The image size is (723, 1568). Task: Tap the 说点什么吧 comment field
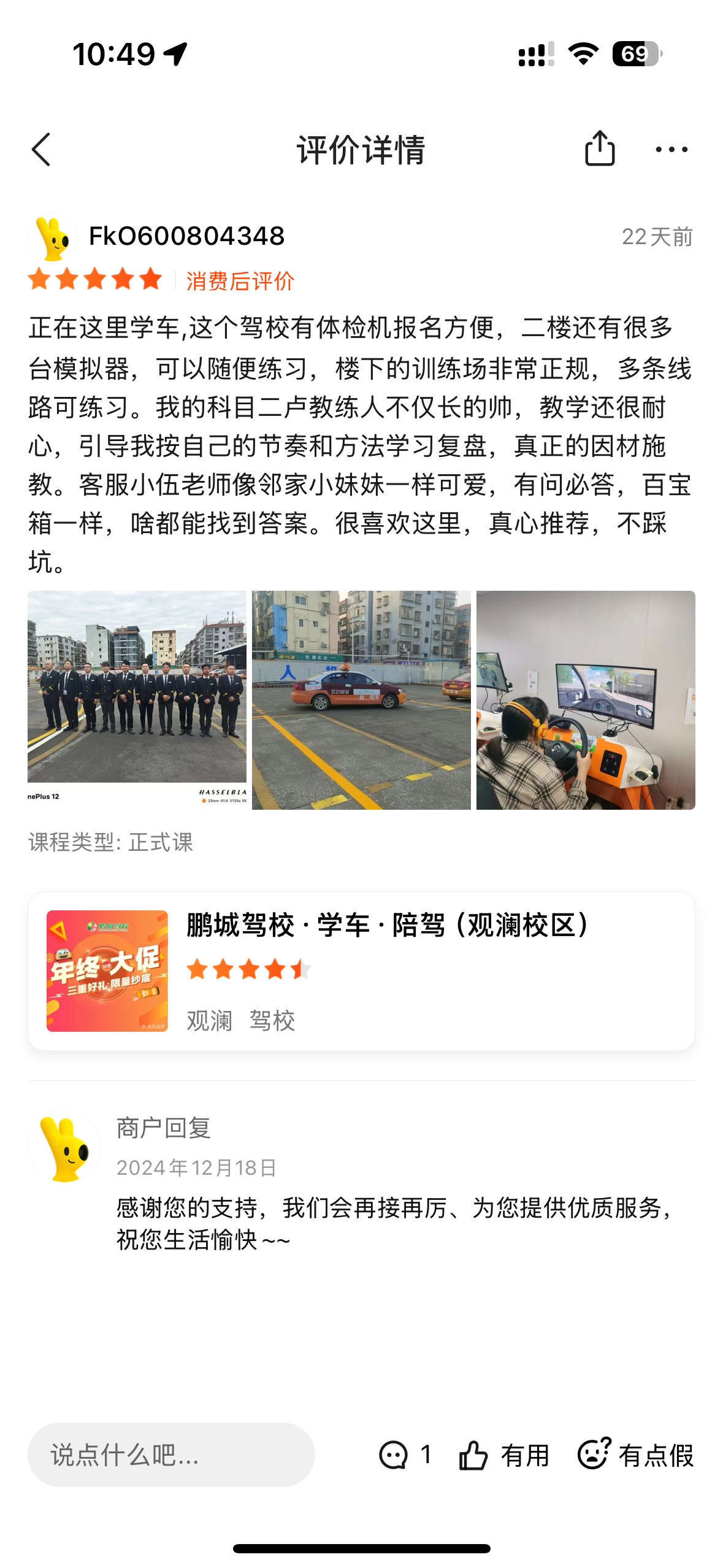click(171, 1455)
